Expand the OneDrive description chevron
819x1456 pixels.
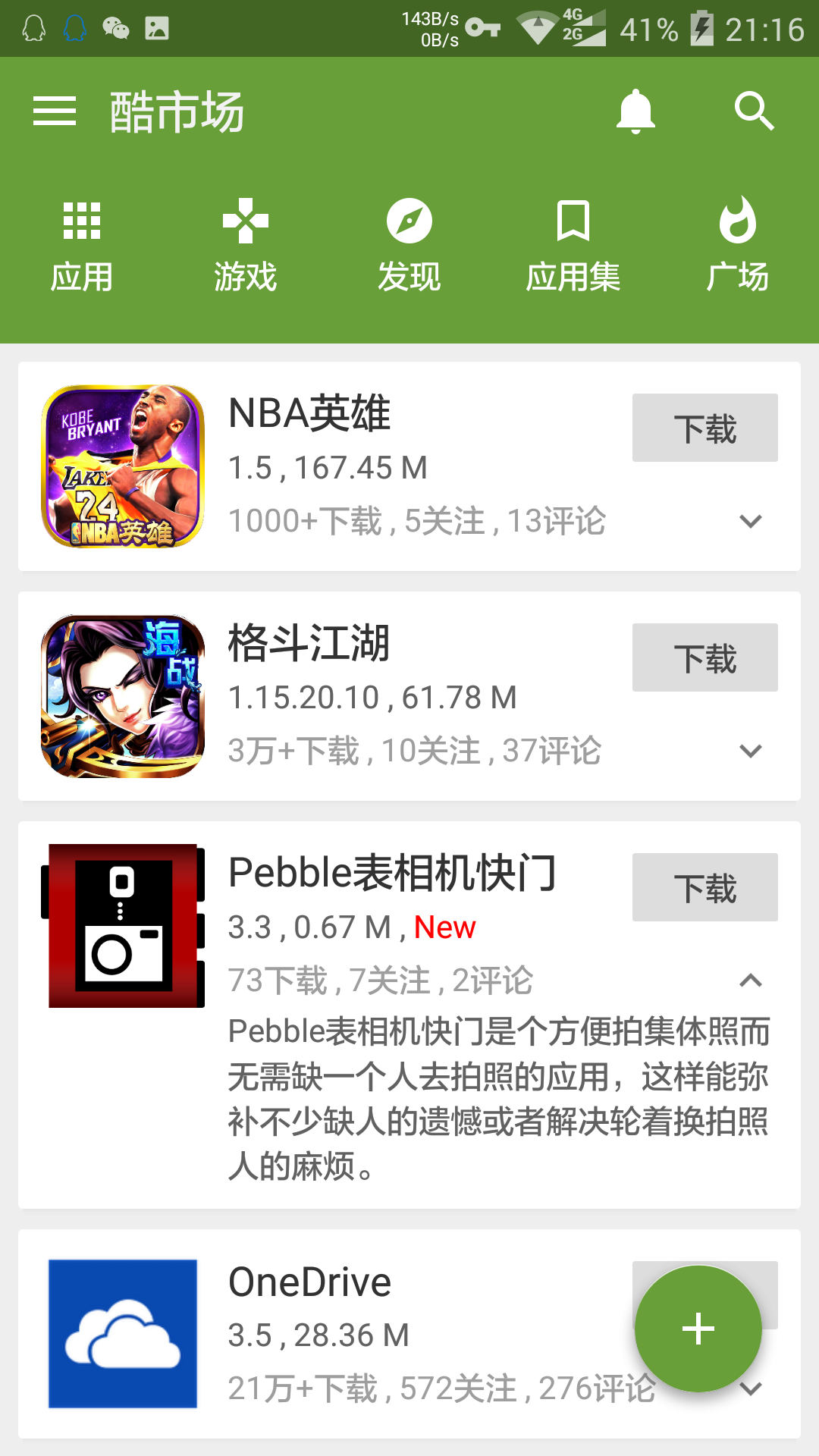[x=750, y=1389]
